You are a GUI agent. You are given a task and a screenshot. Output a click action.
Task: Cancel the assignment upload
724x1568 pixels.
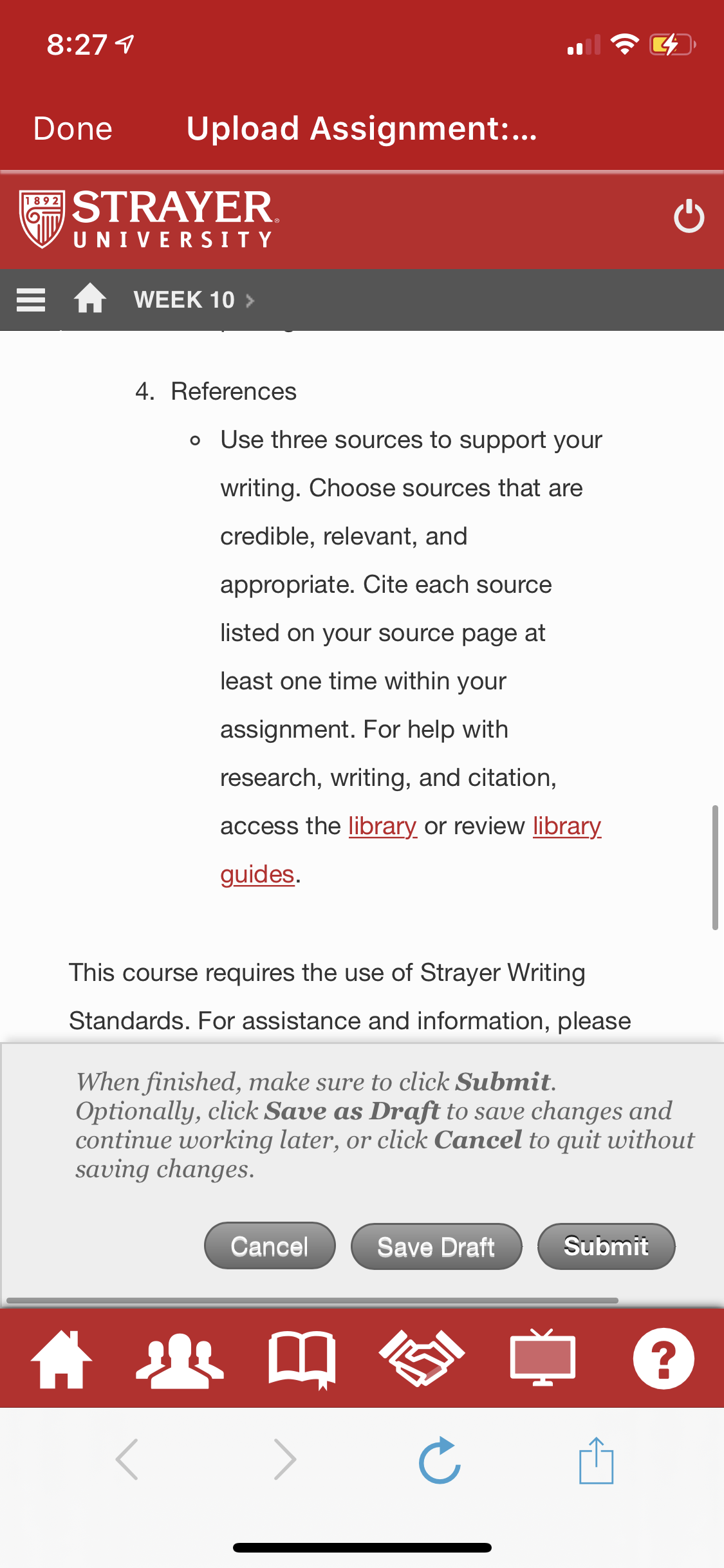(x=270, y=1246)
